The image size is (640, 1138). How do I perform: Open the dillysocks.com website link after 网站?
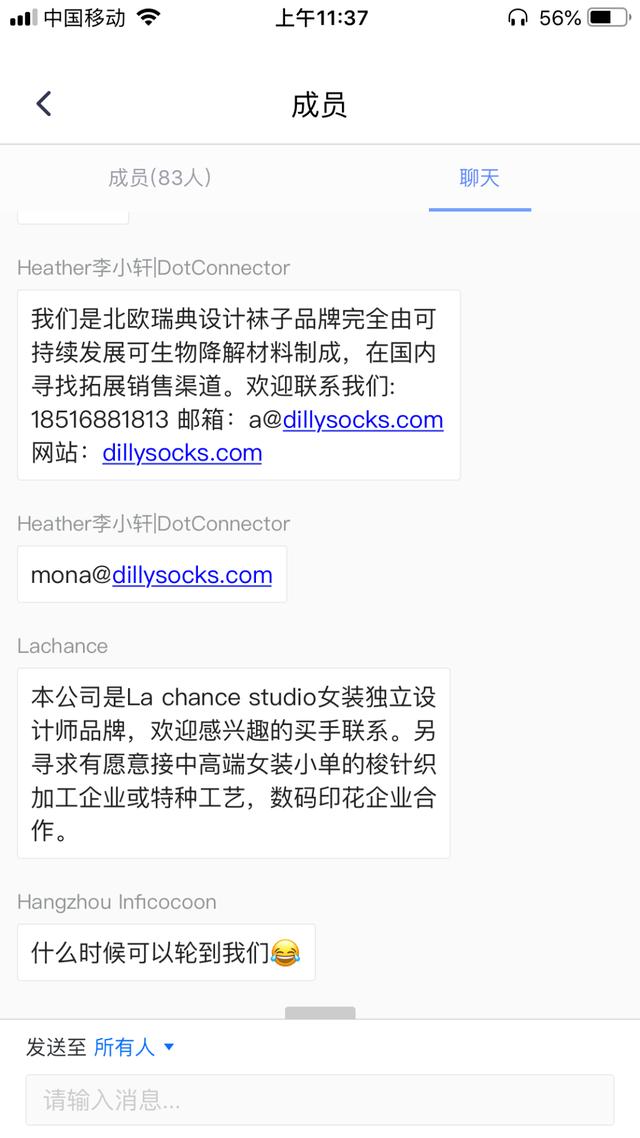182,453
